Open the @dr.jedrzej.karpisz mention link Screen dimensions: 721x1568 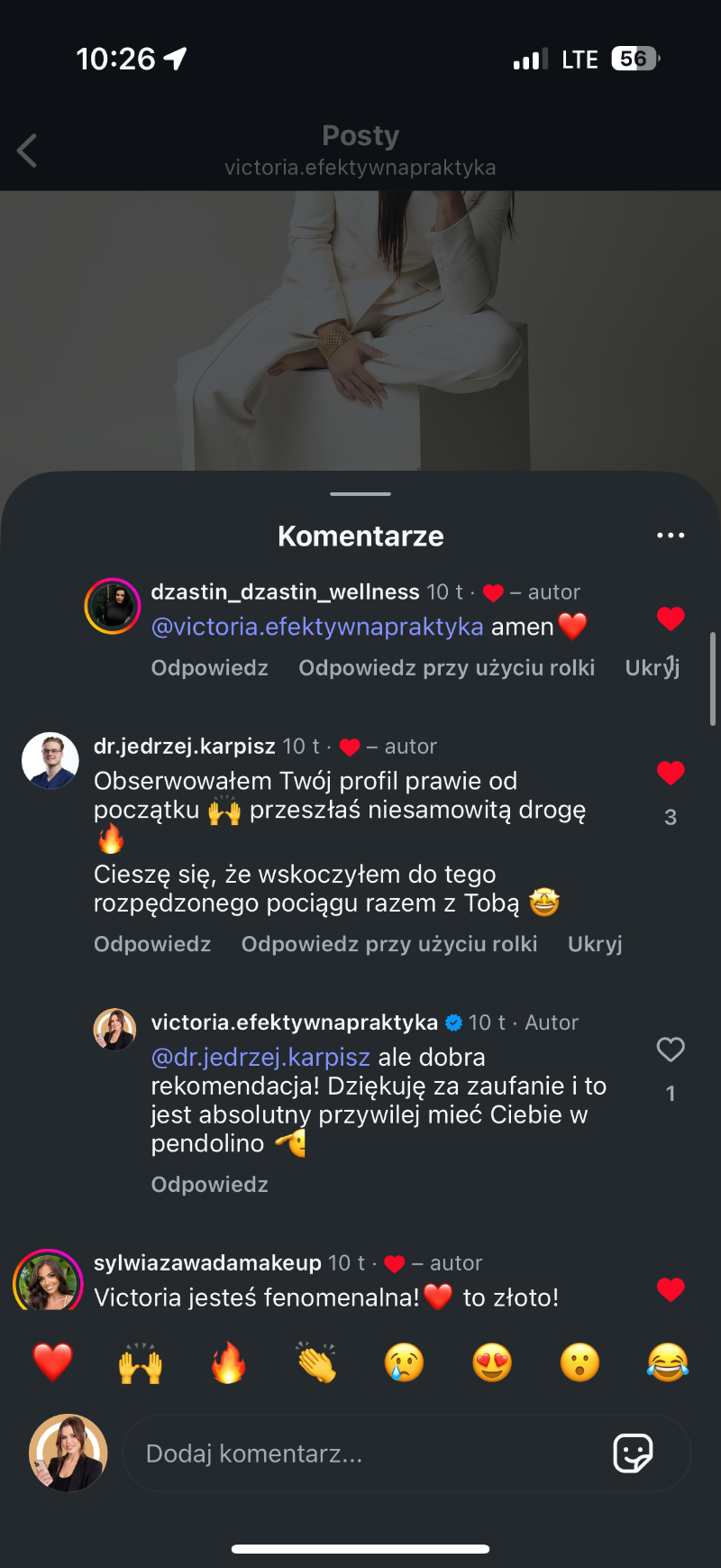click(260, 1057)
